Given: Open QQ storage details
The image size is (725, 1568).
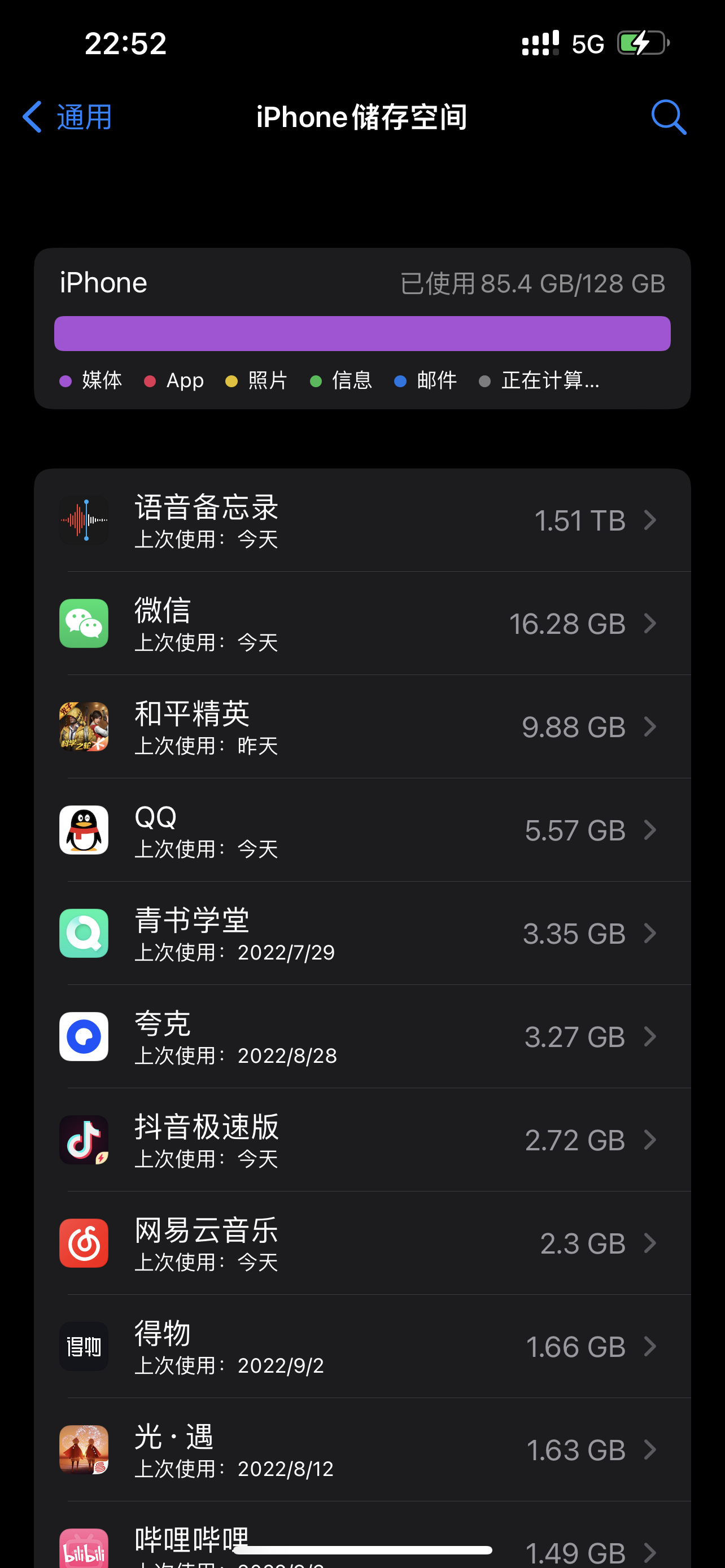Looking at the screenshot, I should 361,830.
